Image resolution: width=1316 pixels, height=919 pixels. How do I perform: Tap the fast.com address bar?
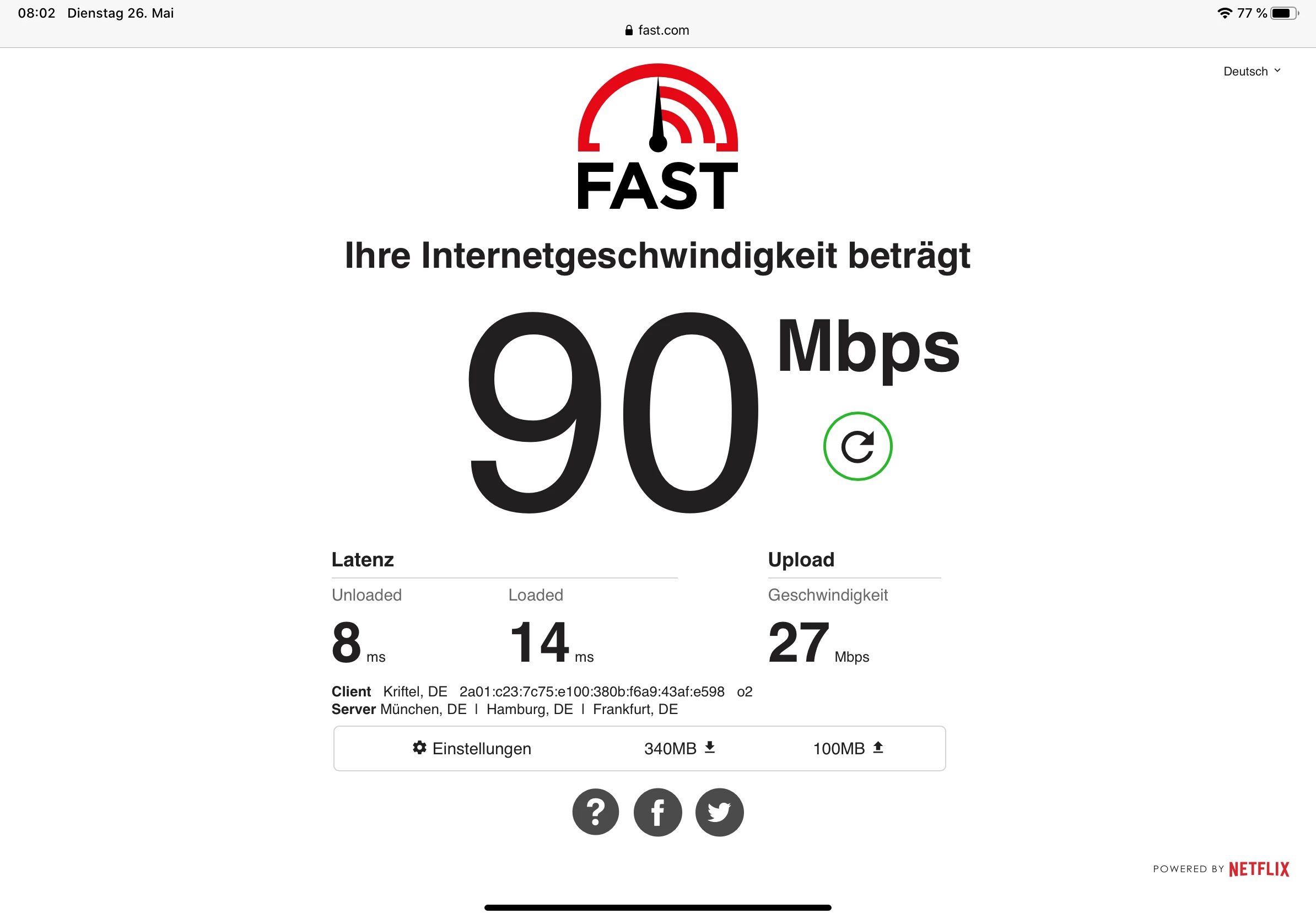pyautogui.click(x=657, y=30)
